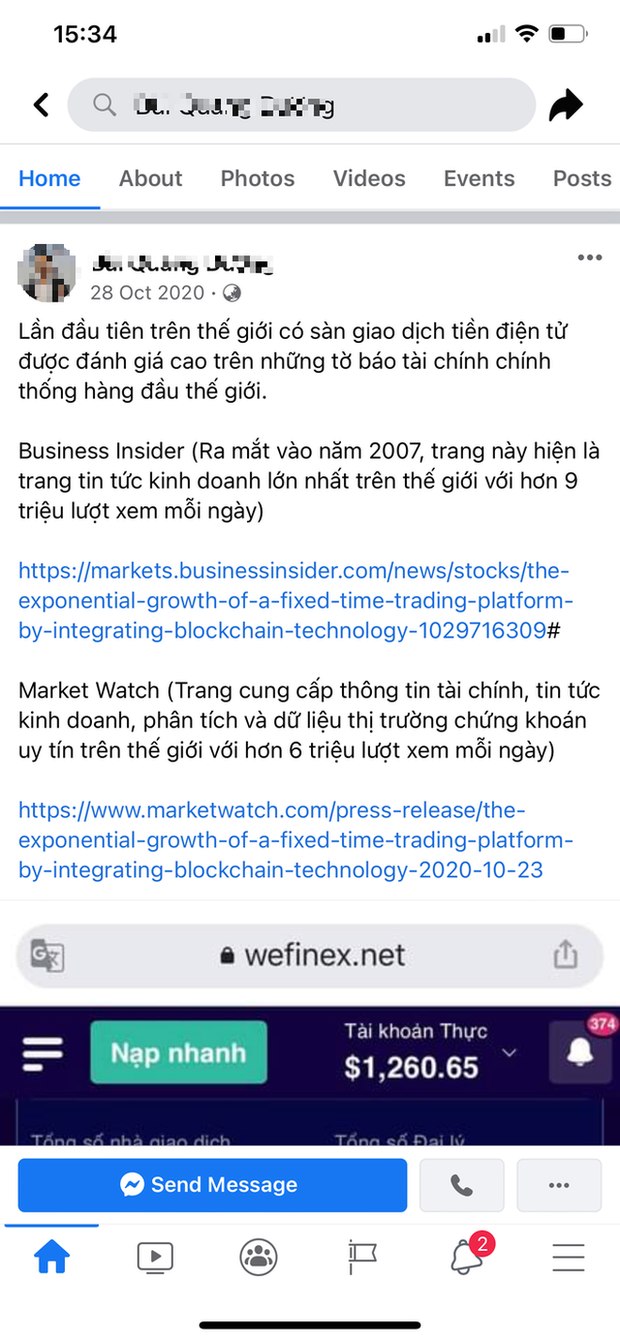
Task: Call the page with the phone button
Action: [461, 1185]
